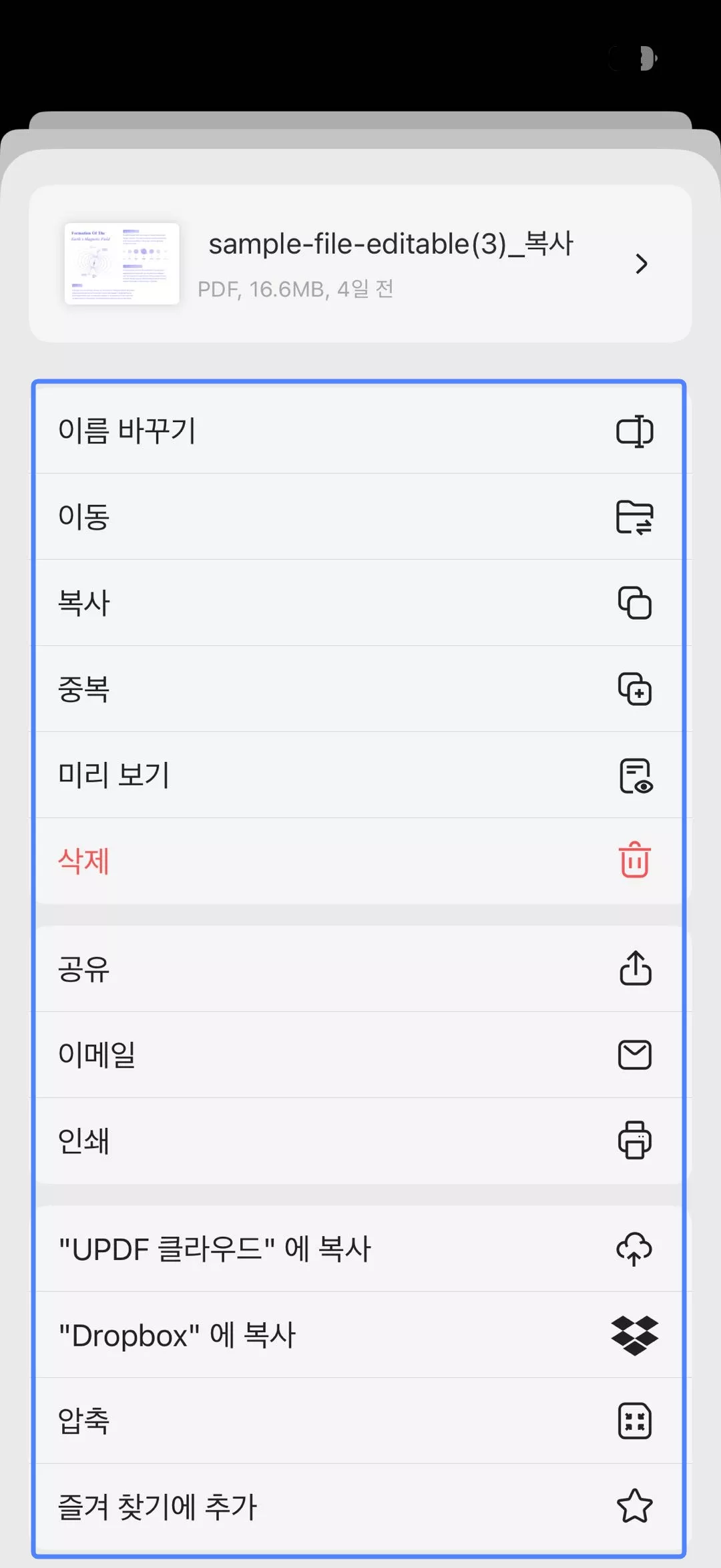Click the compress icon beside 압축

click(x=634, y=1421)
